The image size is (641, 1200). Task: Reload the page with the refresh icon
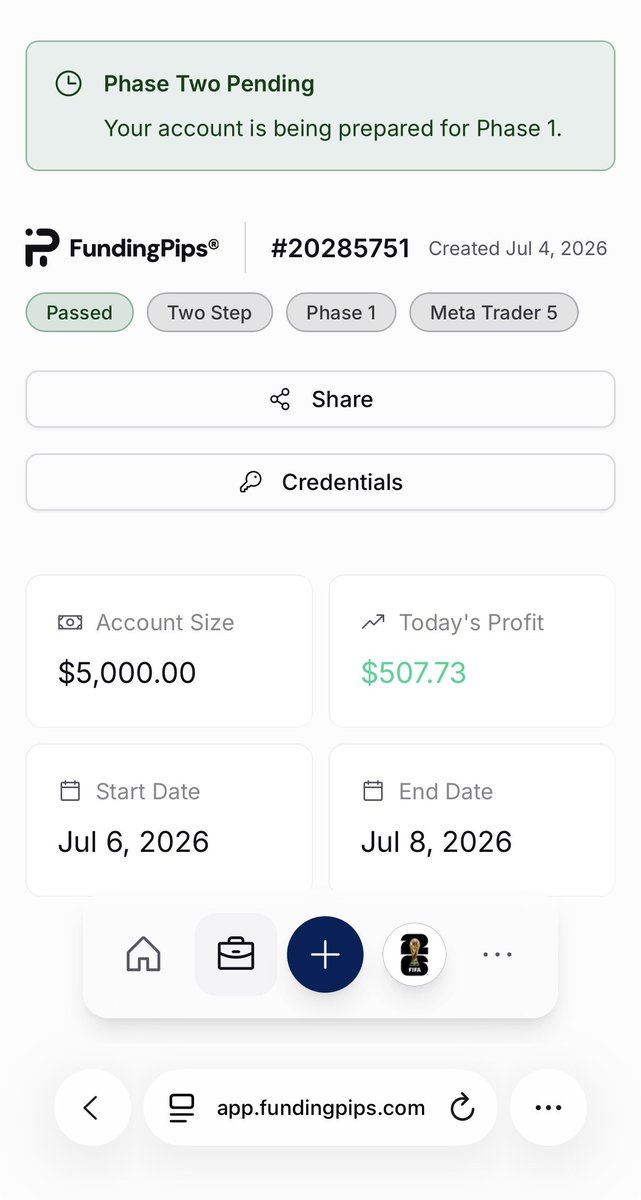click(461, 1107)
